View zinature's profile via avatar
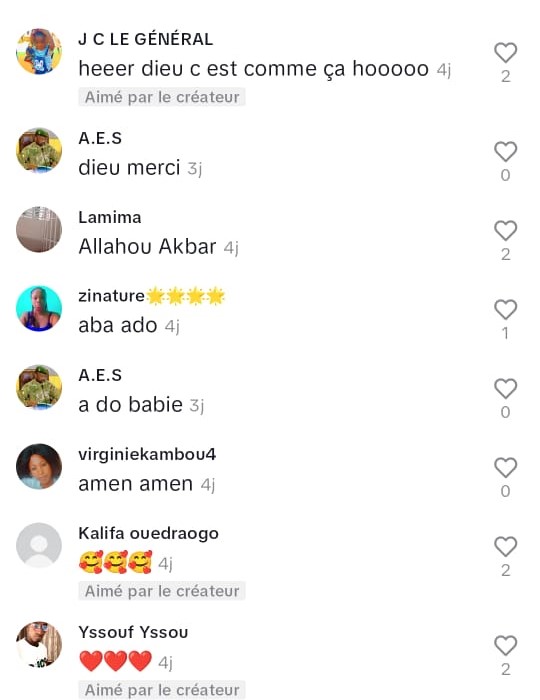 [39, 308]
